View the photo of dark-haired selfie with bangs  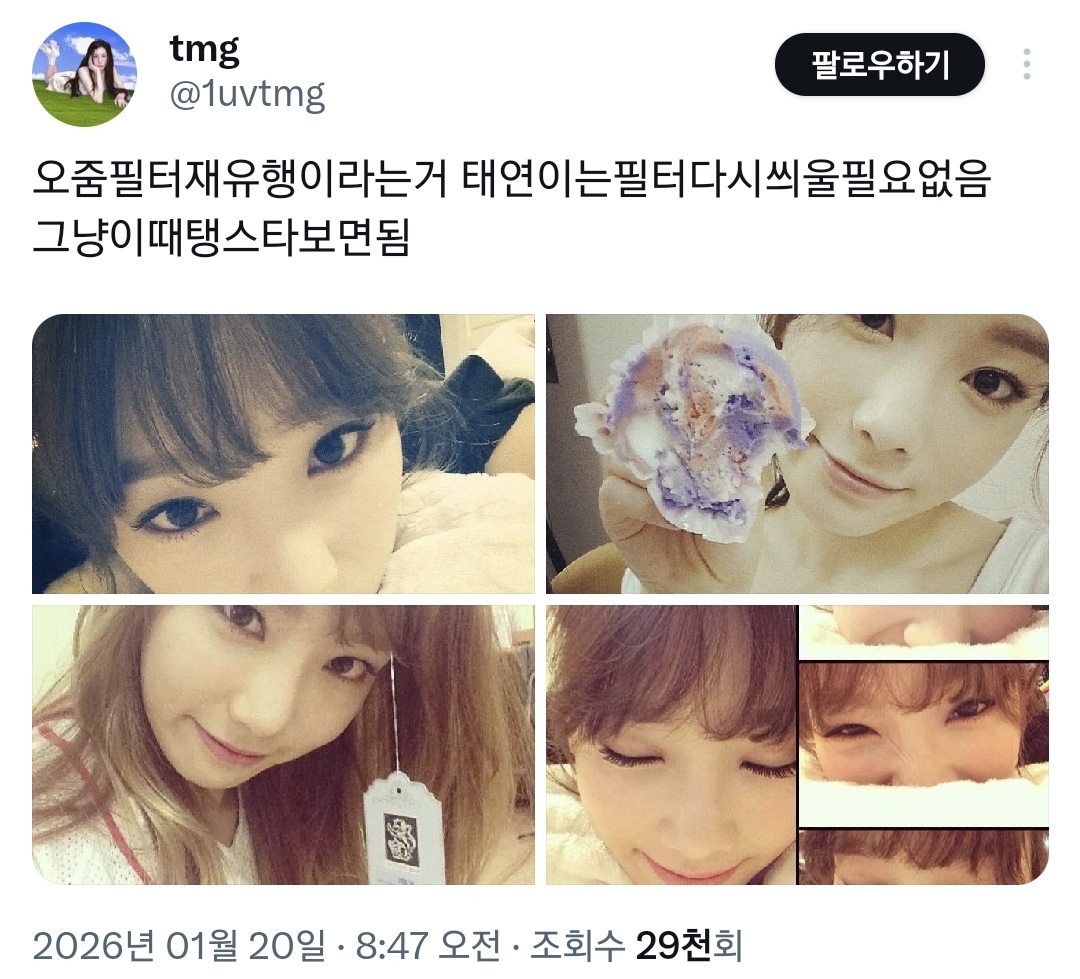click(x=283, y=454)
